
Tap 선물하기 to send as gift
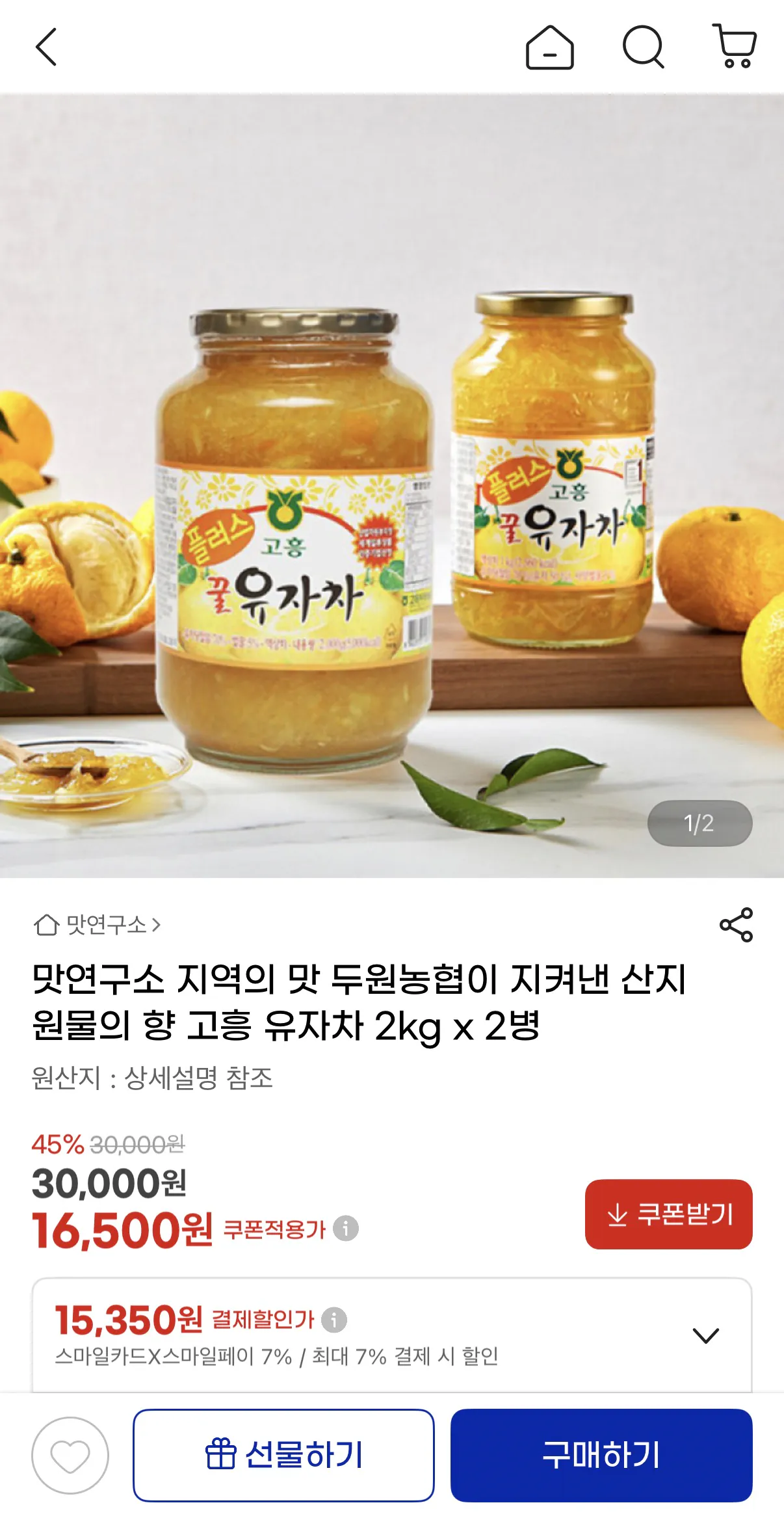pos(286,1456)
